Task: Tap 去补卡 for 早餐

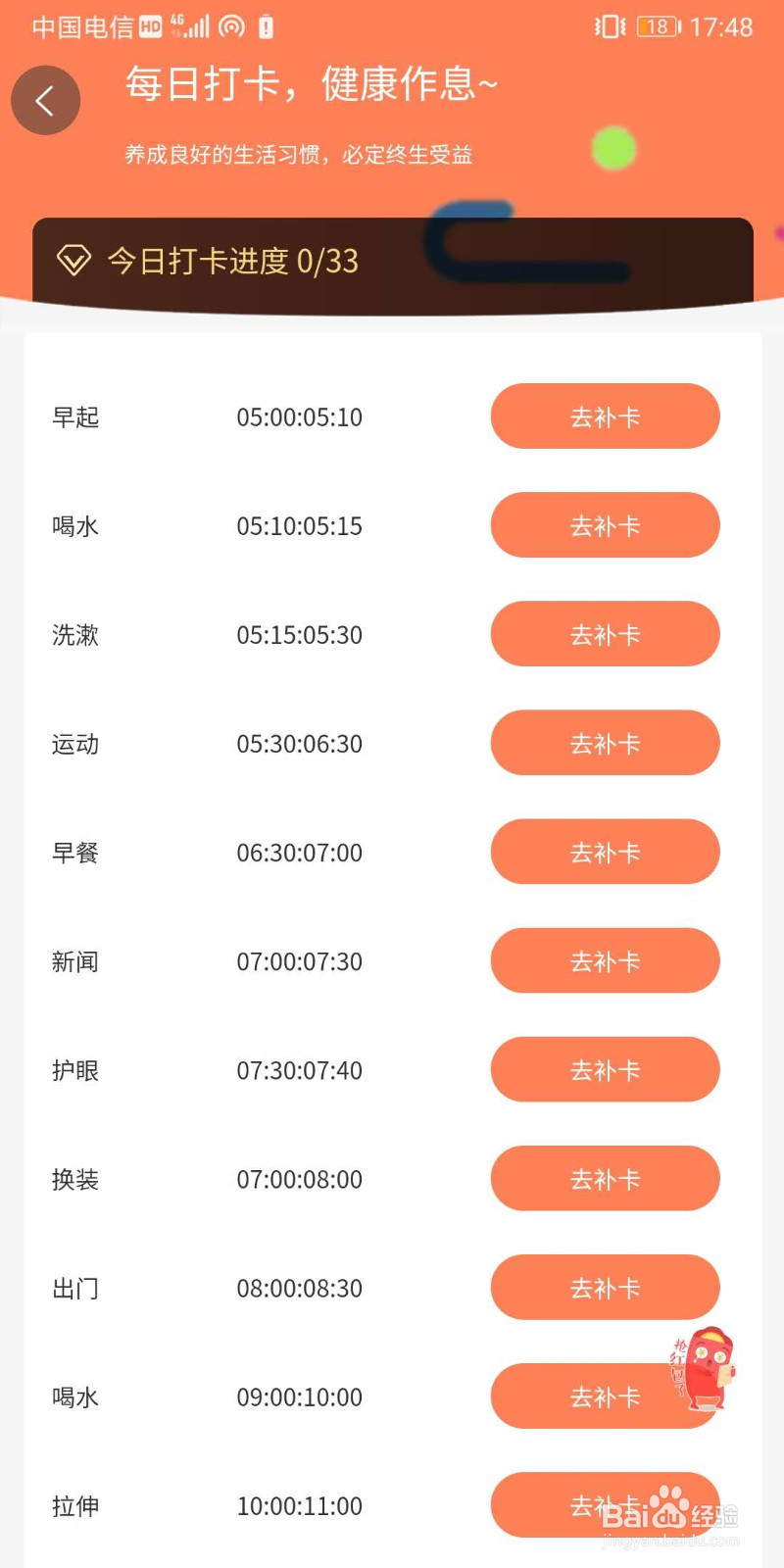Action: (605, 852)
